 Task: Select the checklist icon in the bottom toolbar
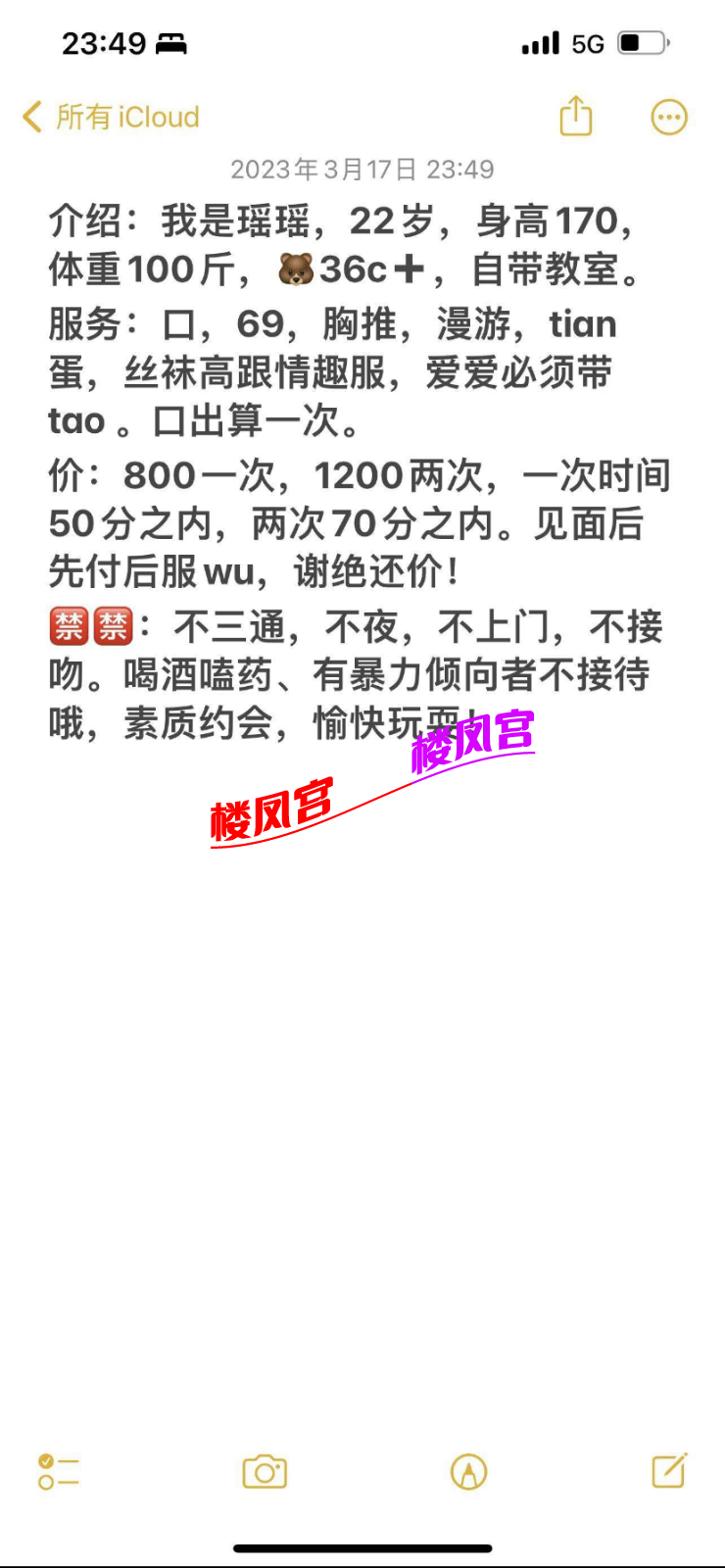coord(58,1471)
